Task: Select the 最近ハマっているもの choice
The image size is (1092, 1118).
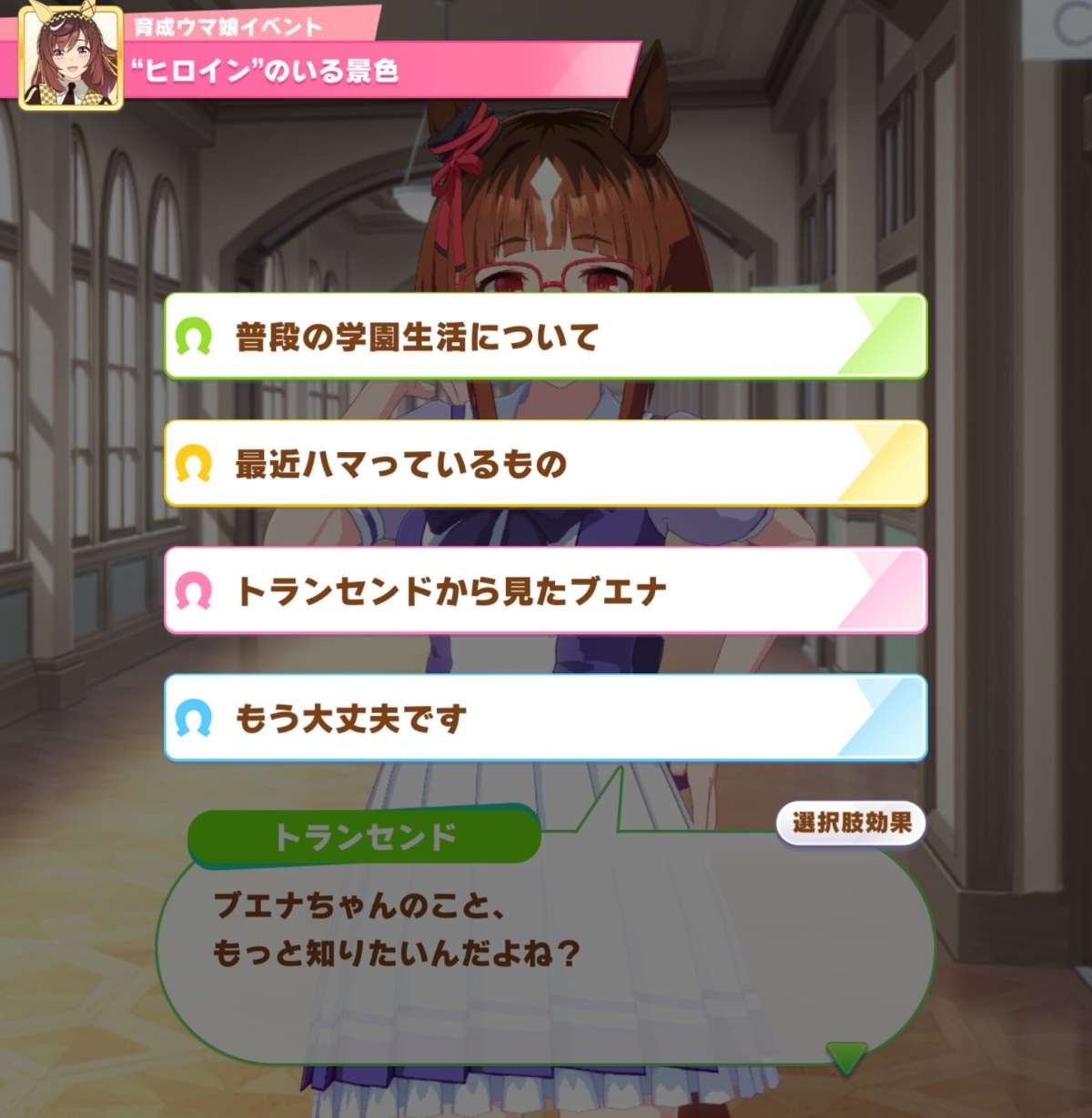Action: 544,464
